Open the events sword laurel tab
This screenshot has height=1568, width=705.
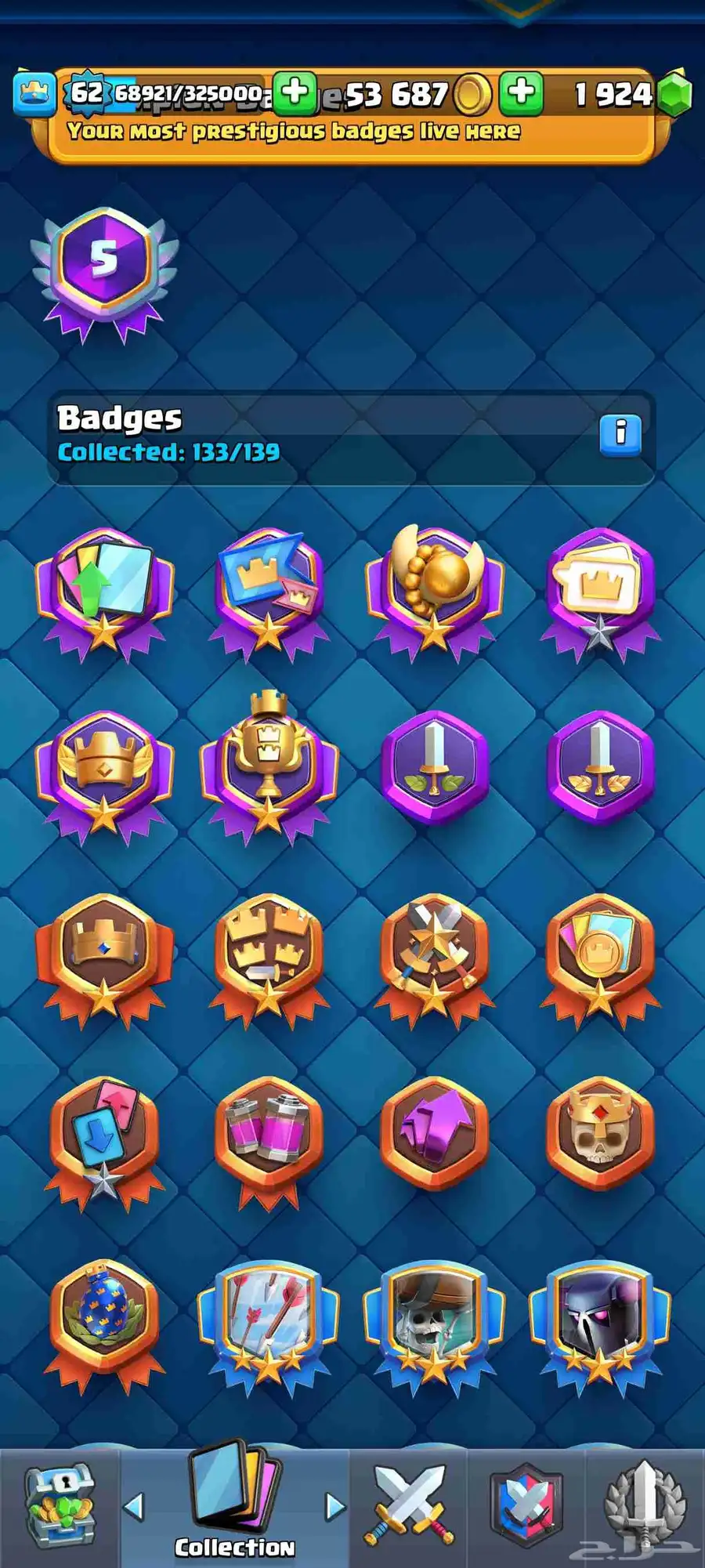click(x=644, y=1506)
